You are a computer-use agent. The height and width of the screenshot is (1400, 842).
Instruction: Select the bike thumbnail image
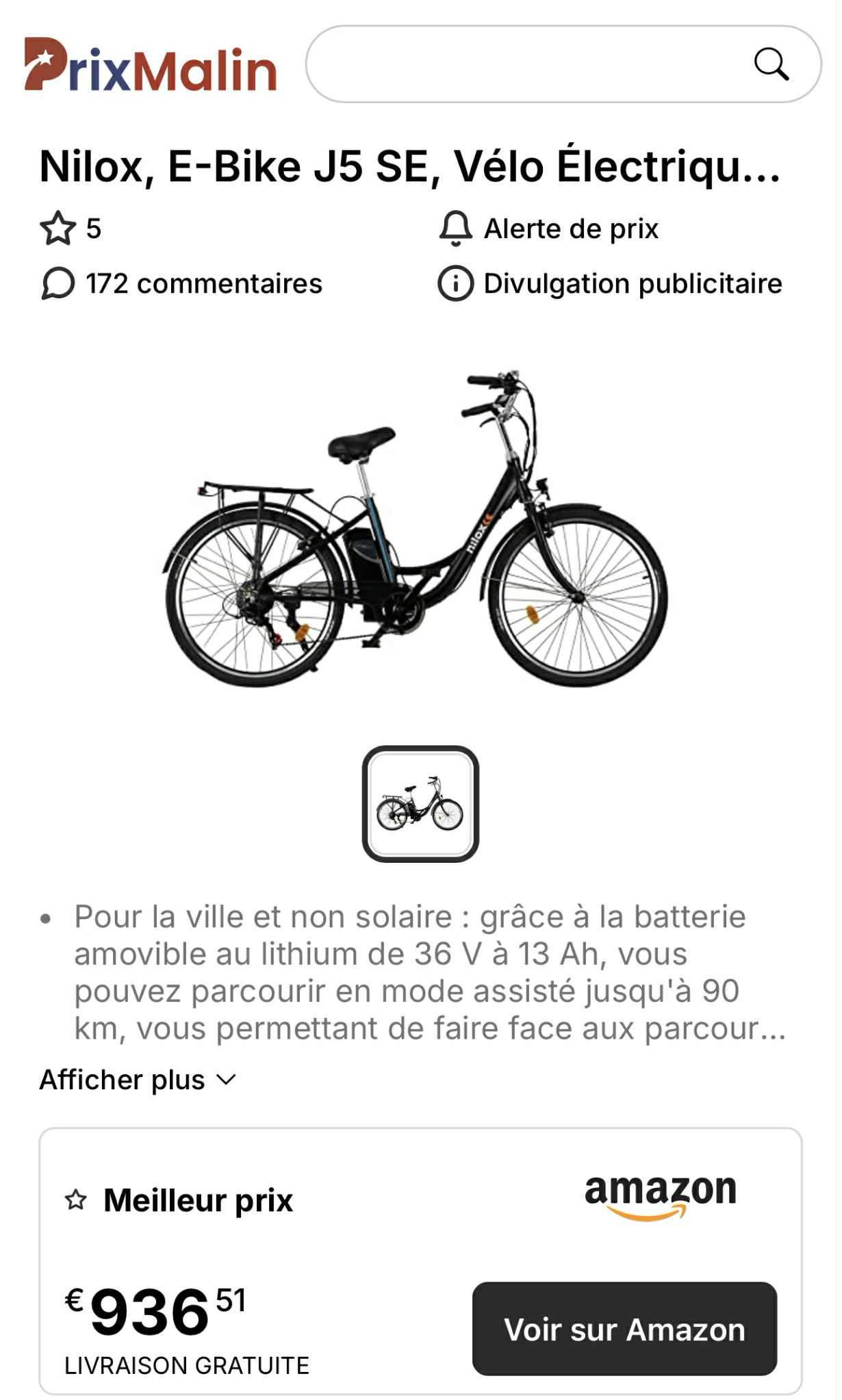click(420, 804)
